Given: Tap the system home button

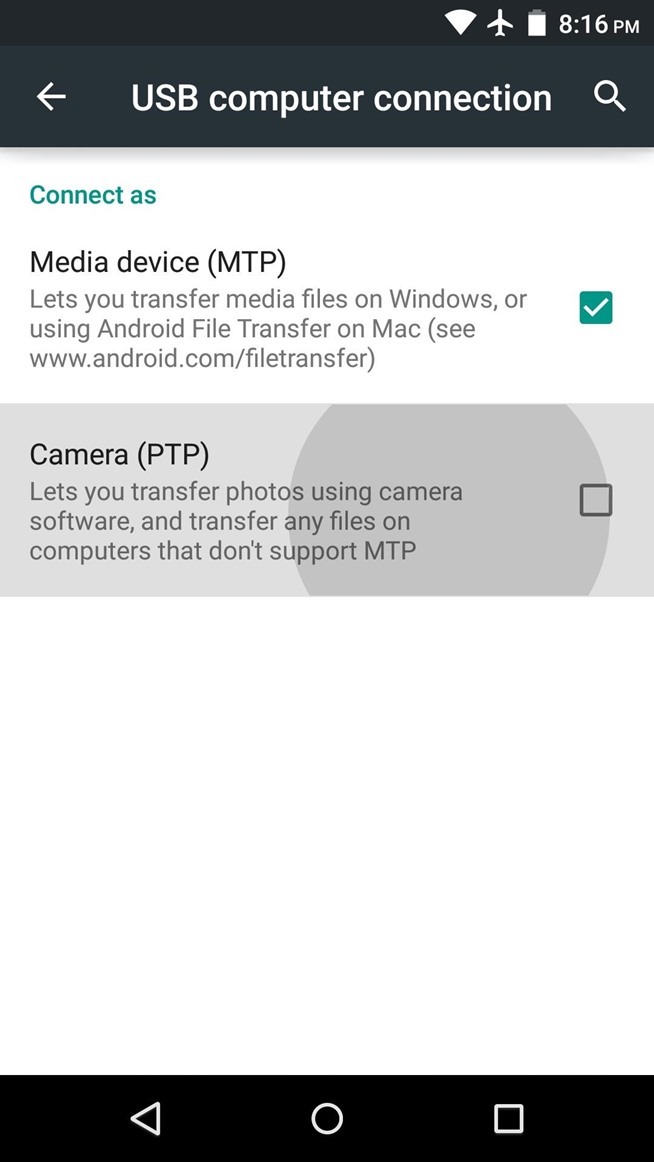Looking at the screenshot, I should coord(327,1118).
